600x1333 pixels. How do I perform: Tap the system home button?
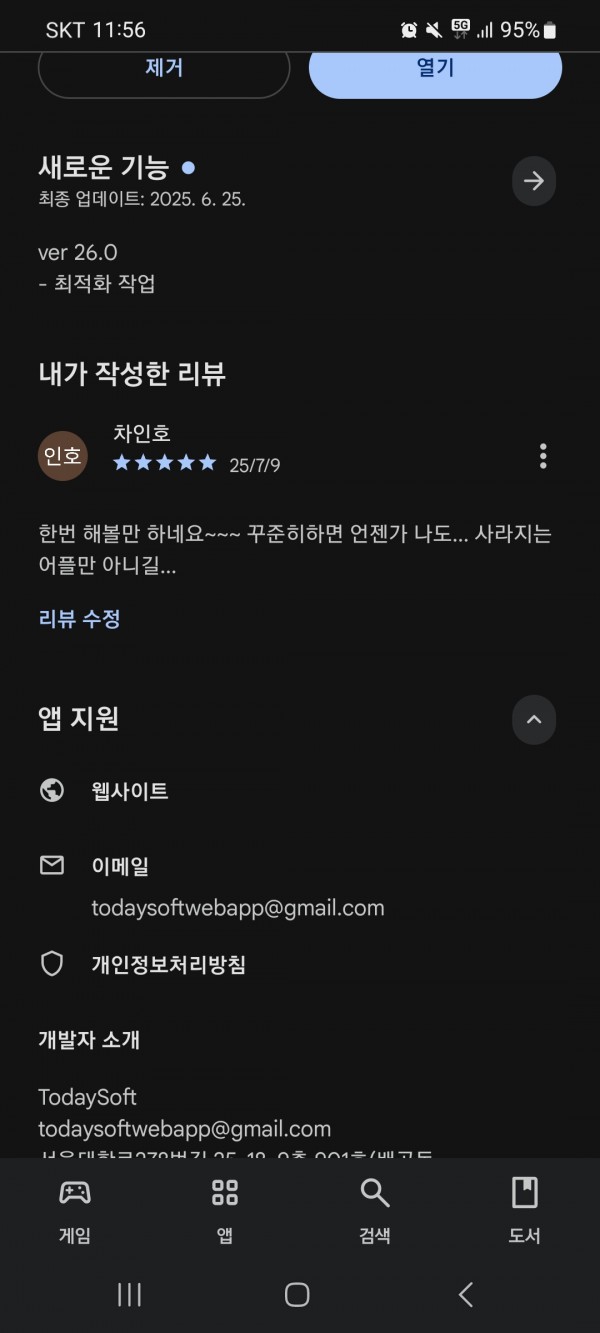point(297,1295)
